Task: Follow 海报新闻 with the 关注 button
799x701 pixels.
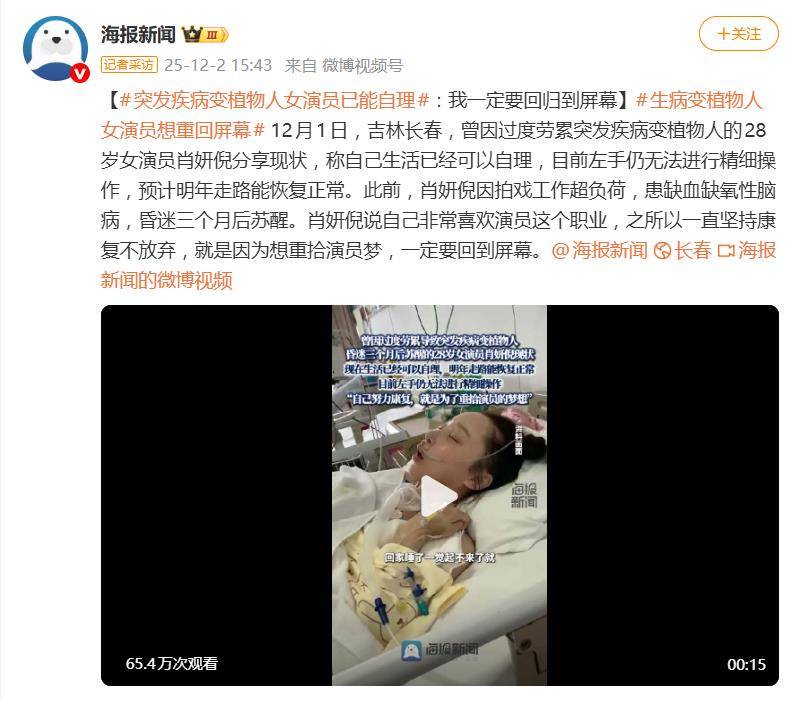Action: click(738, 33)
